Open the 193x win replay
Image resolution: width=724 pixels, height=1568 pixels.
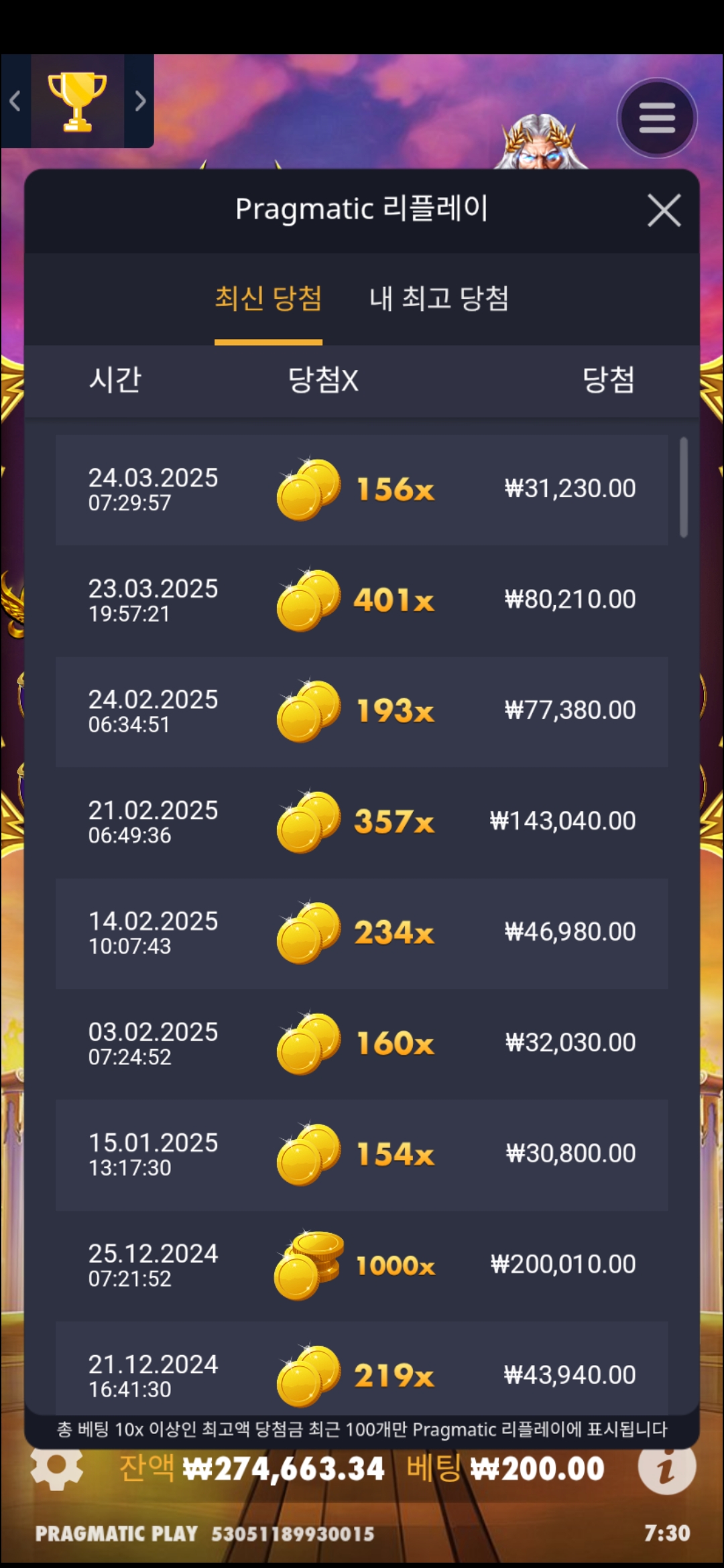coord(362,711)
